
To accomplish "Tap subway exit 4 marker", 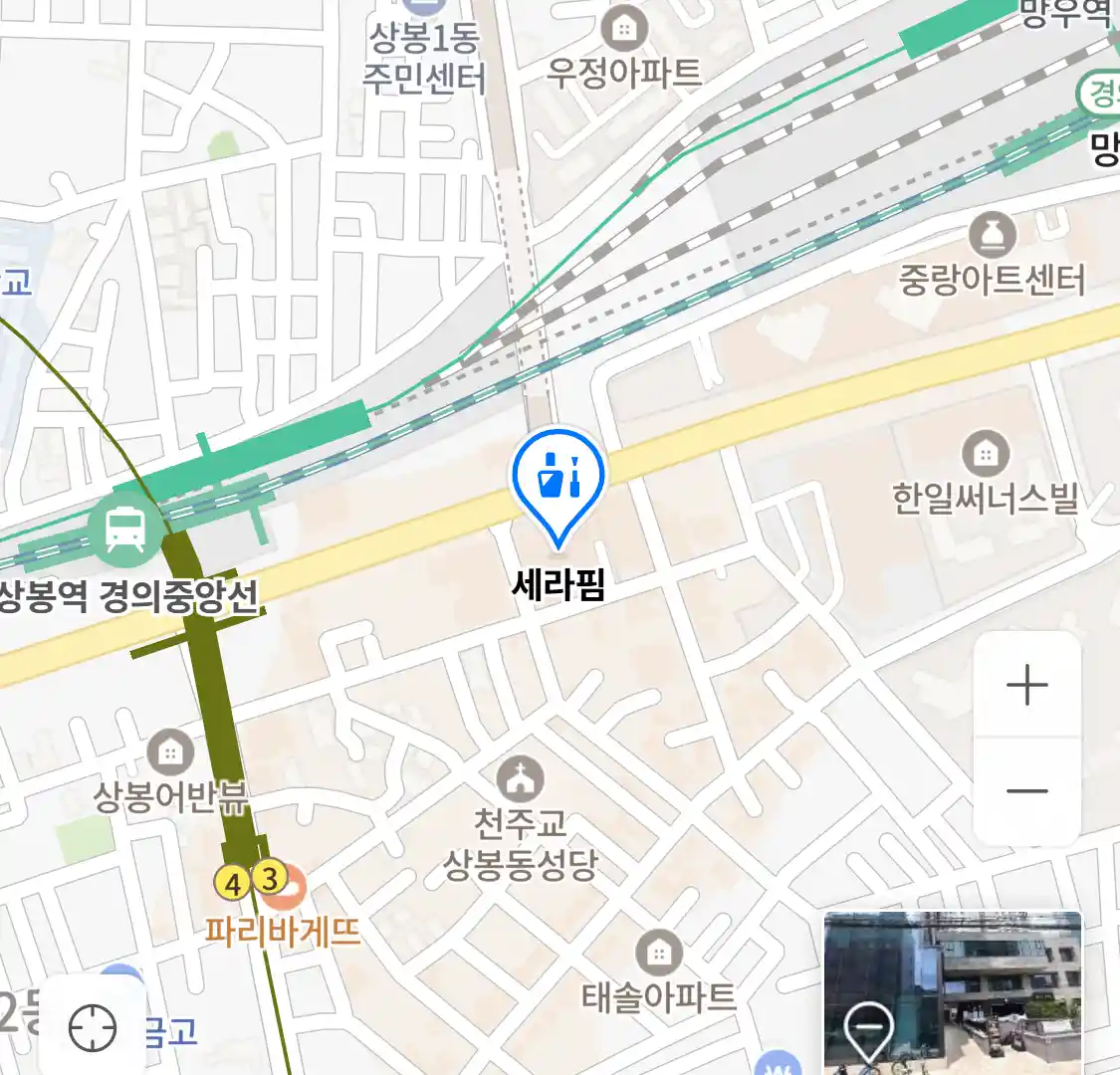I will (233, 883).
